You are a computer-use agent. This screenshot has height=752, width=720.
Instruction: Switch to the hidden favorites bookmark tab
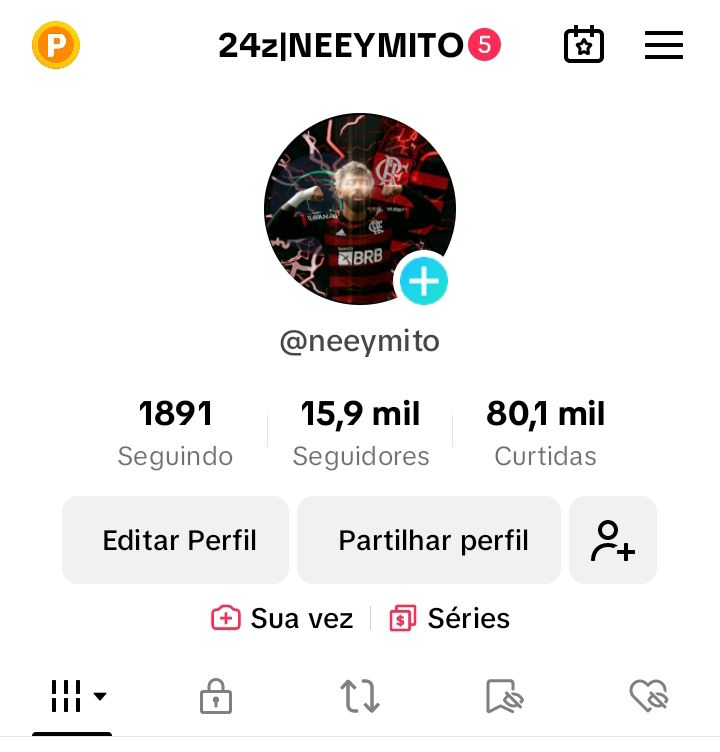[504, 696]
